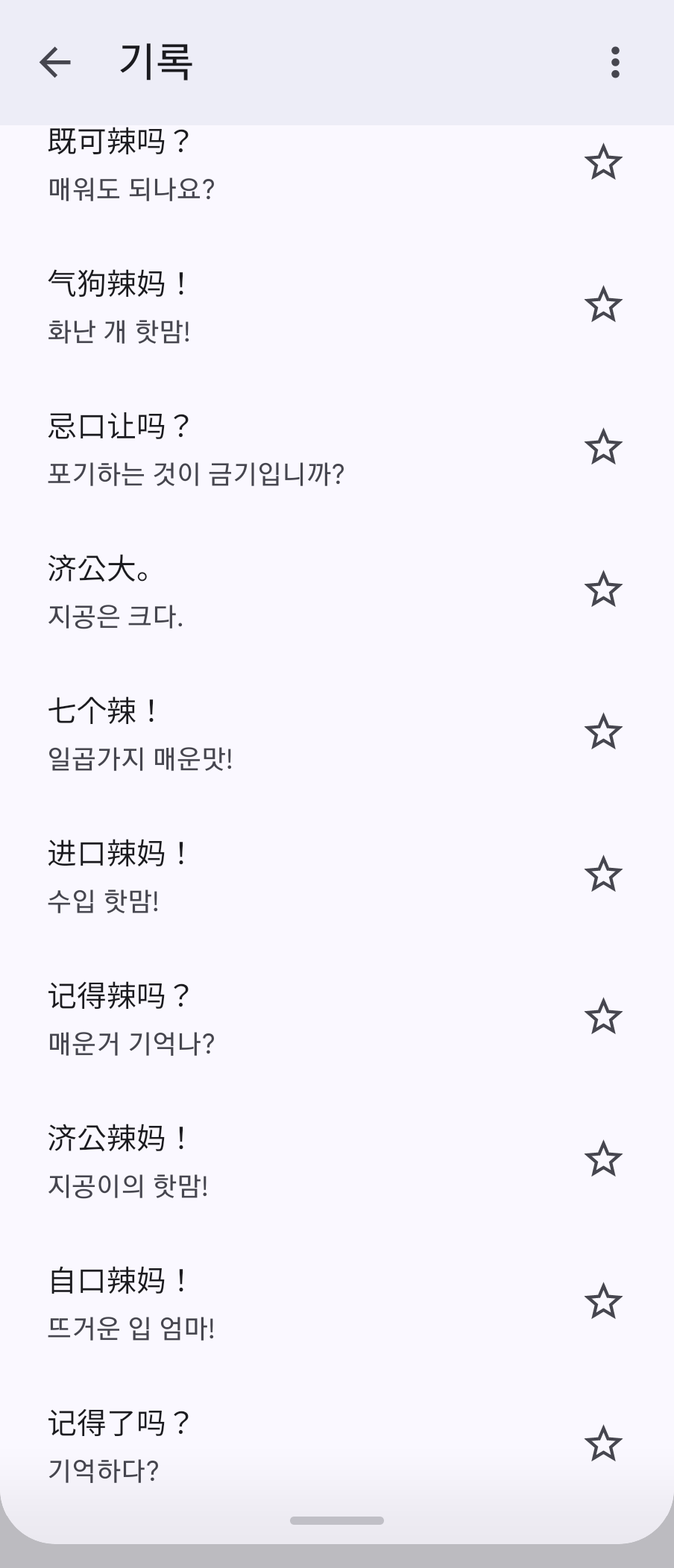Open the 매운거 기억나? history entry

coord(224,1019)
